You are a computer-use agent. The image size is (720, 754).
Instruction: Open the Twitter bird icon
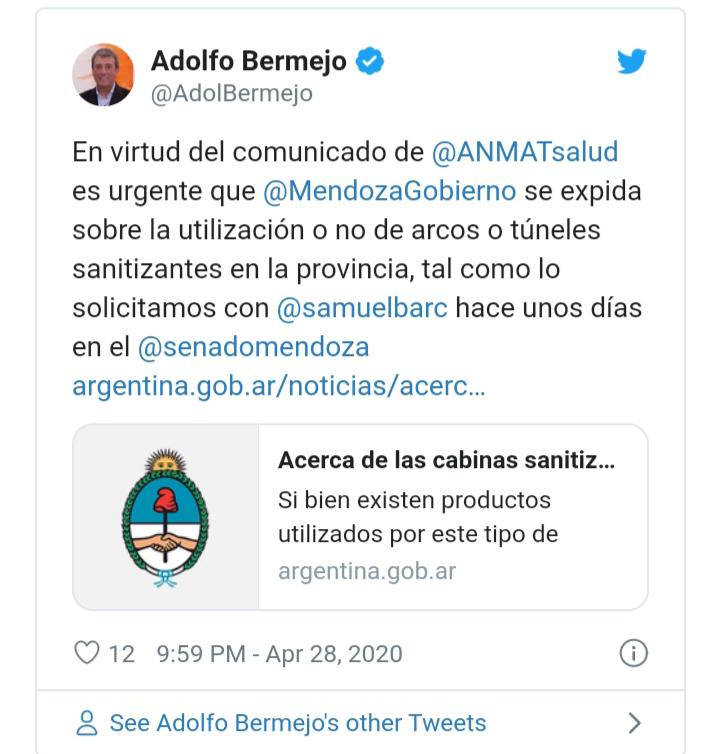click(631, 62)
